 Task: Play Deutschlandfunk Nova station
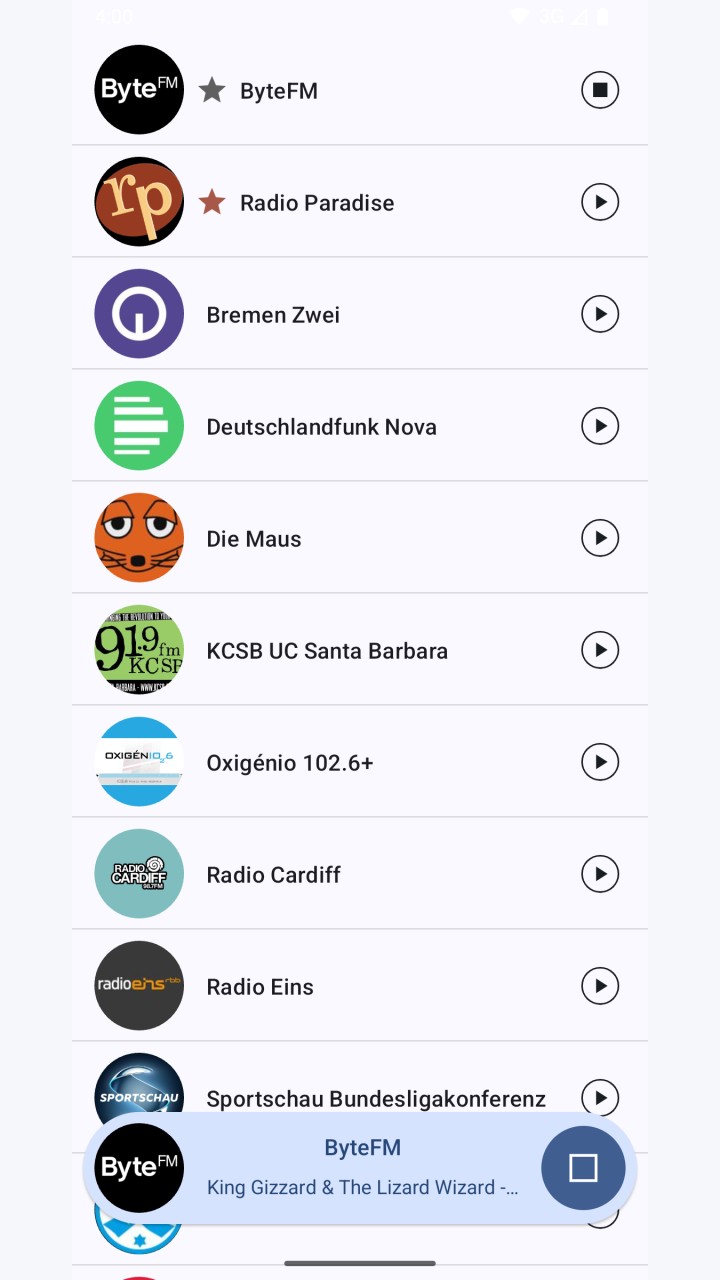pyautogui.click(x=600, y=426)
